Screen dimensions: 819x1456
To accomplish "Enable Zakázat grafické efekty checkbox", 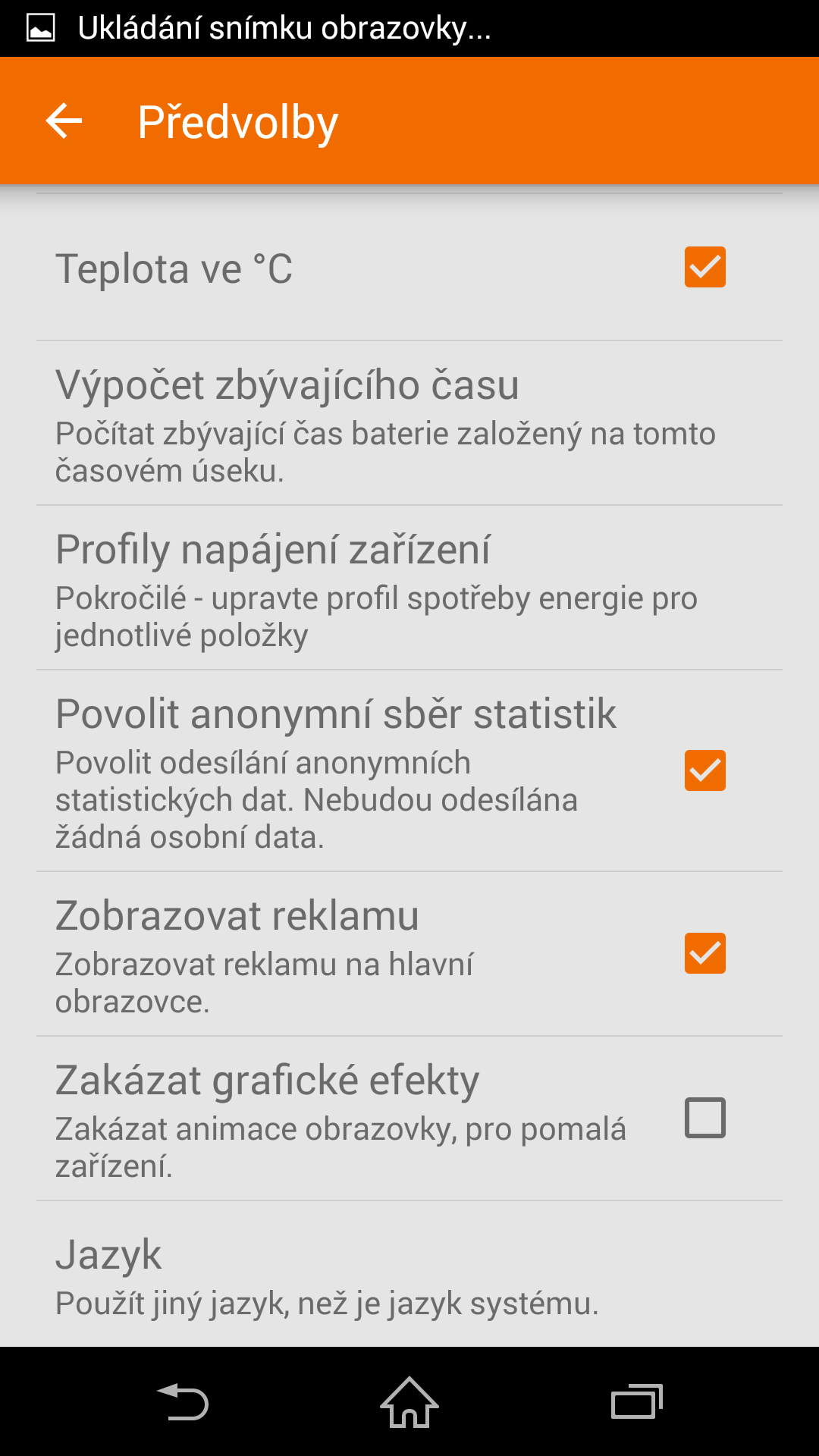I will 704,1118.
